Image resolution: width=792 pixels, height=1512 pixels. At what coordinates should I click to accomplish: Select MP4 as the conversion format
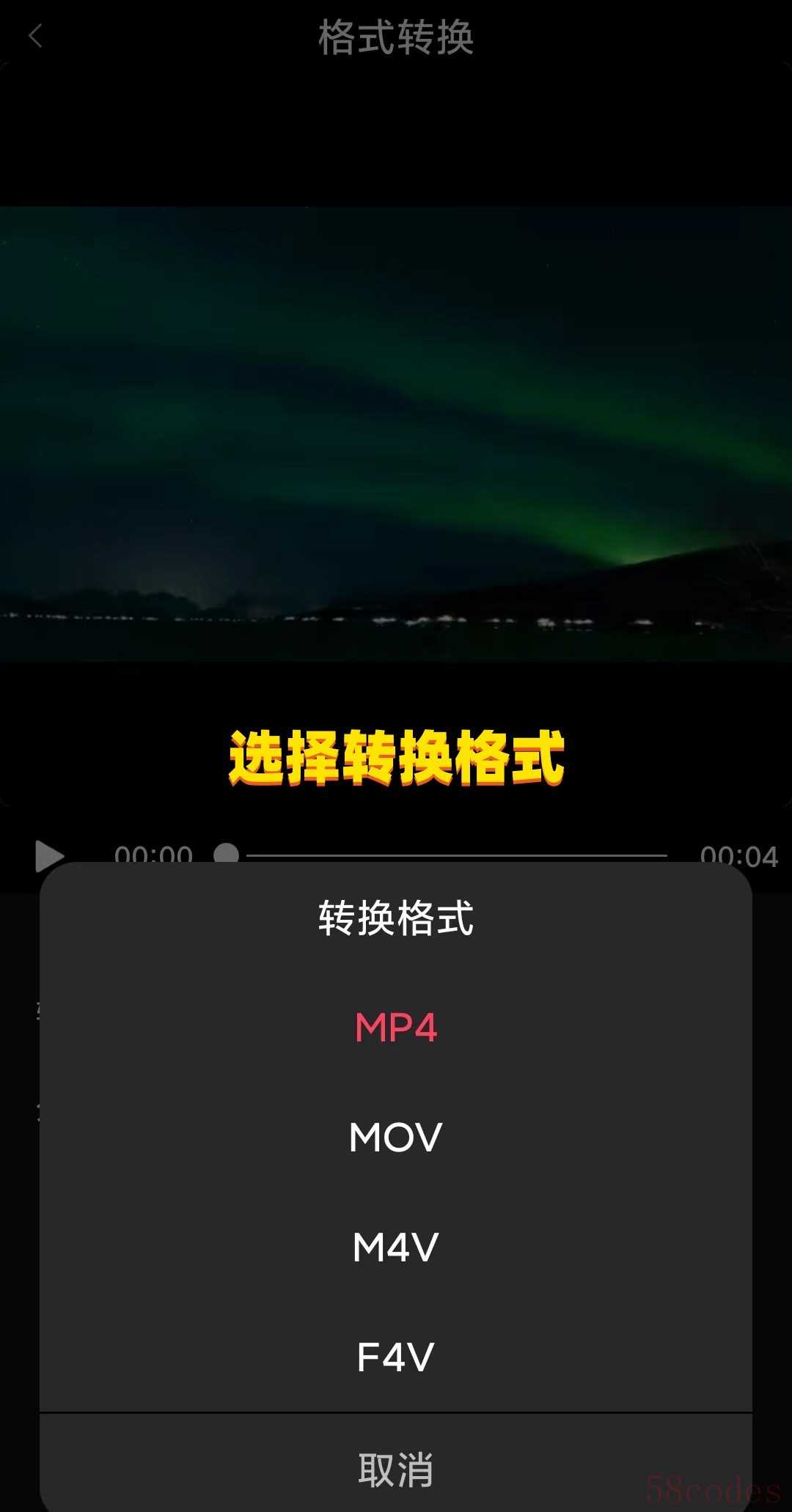(396, 1027)
